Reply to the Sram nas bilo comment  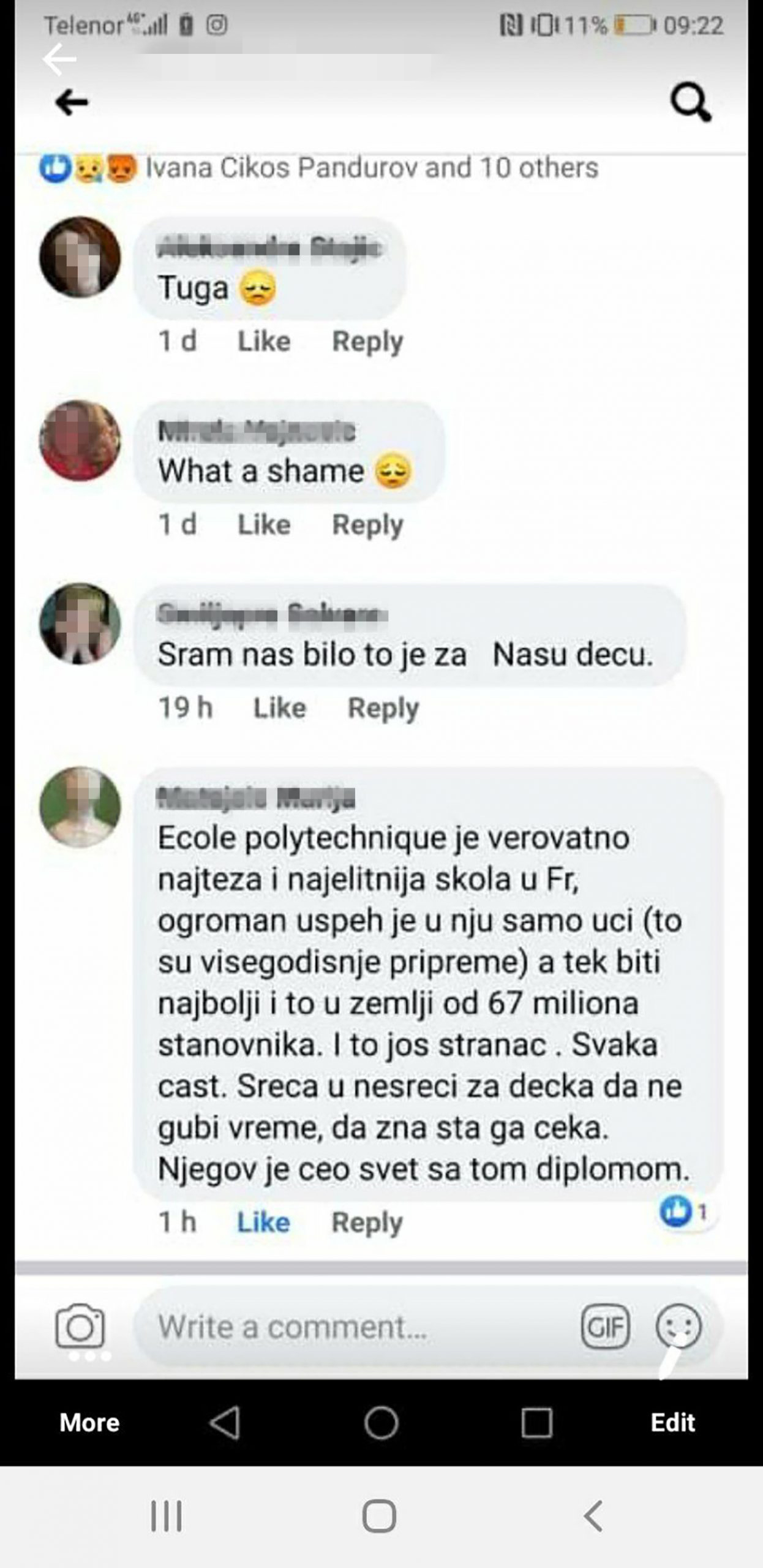382,707
